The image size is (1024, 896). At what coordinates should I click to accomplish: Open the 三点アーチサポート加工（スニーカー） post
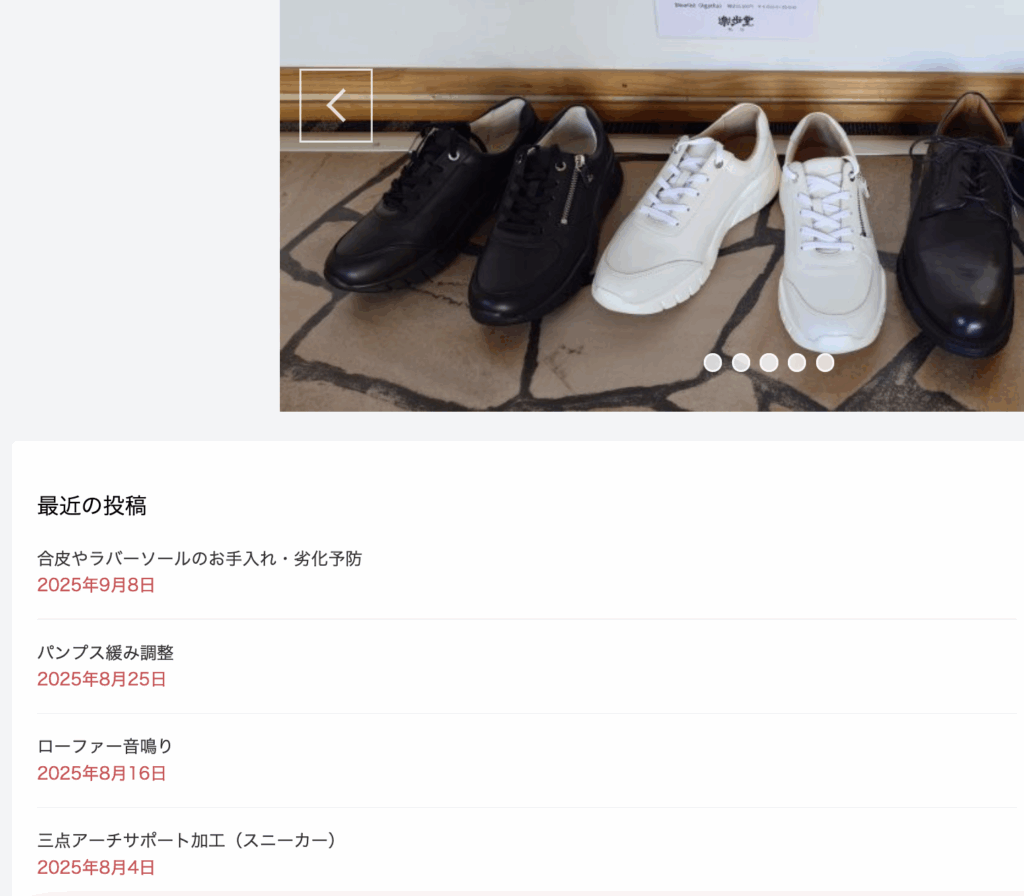tap(187, 840)
